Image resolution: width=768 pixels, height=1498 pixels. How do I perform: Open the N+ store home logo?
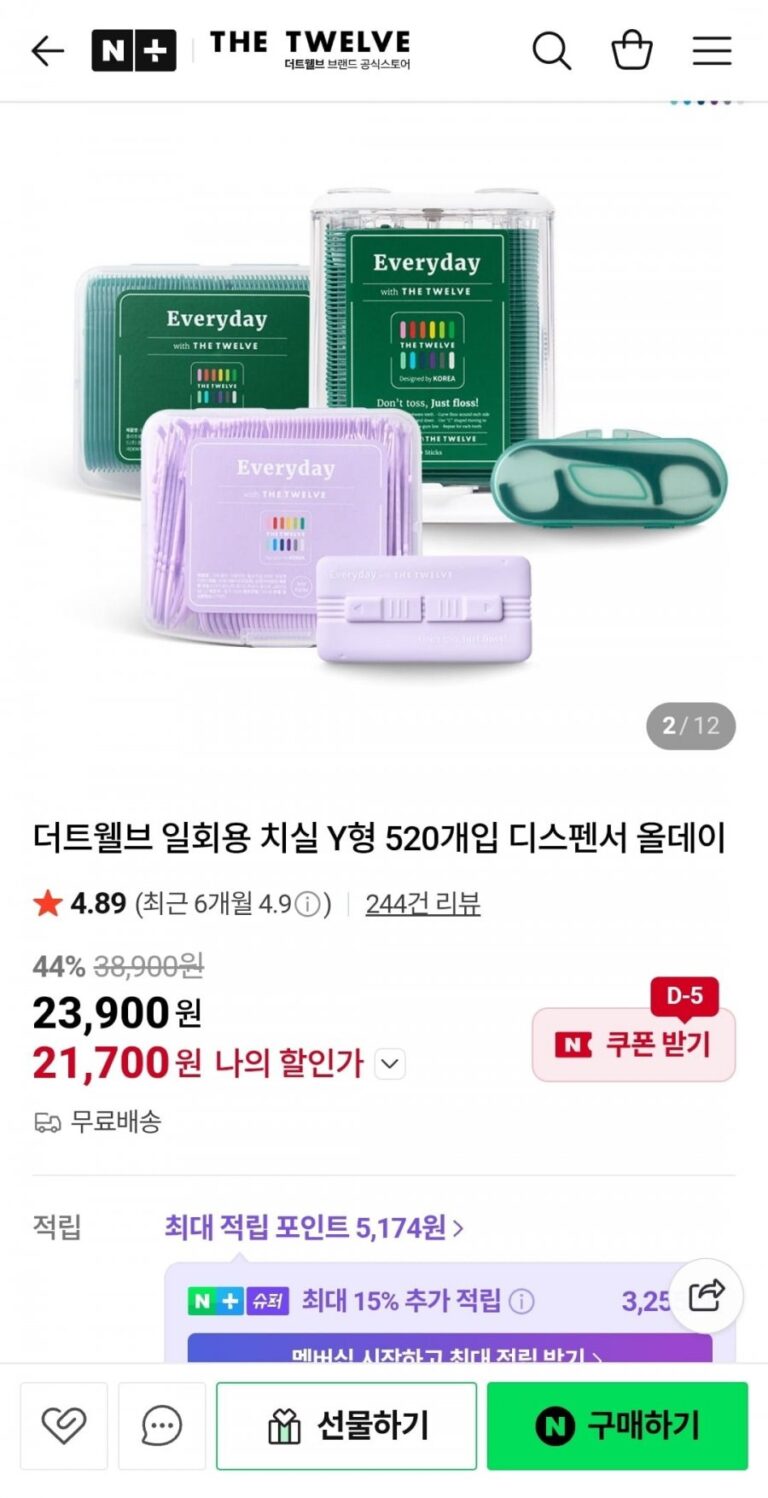pos(133,51)
